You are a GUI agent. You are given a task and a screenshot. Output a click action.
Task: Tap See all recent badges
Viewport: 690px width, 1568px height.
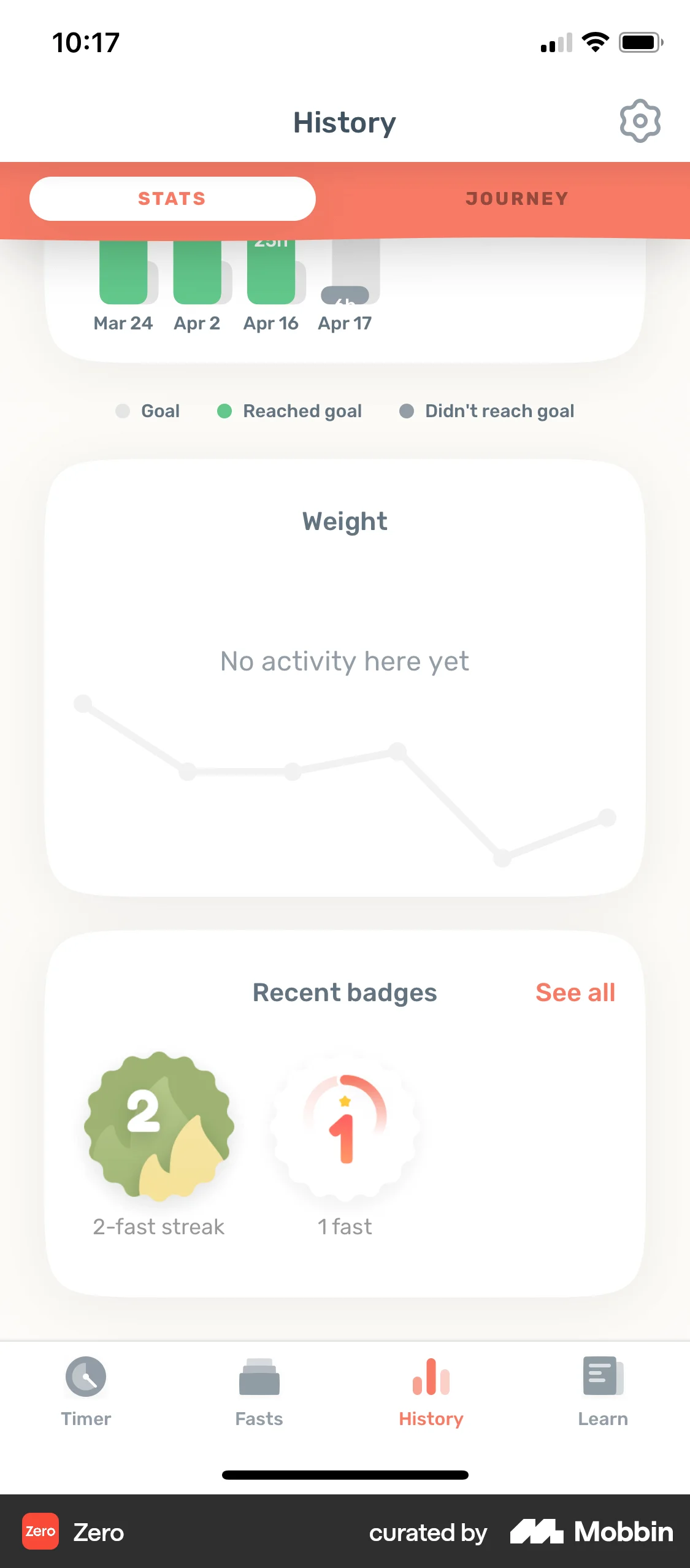pyautogui.click(x=575, y=991)
